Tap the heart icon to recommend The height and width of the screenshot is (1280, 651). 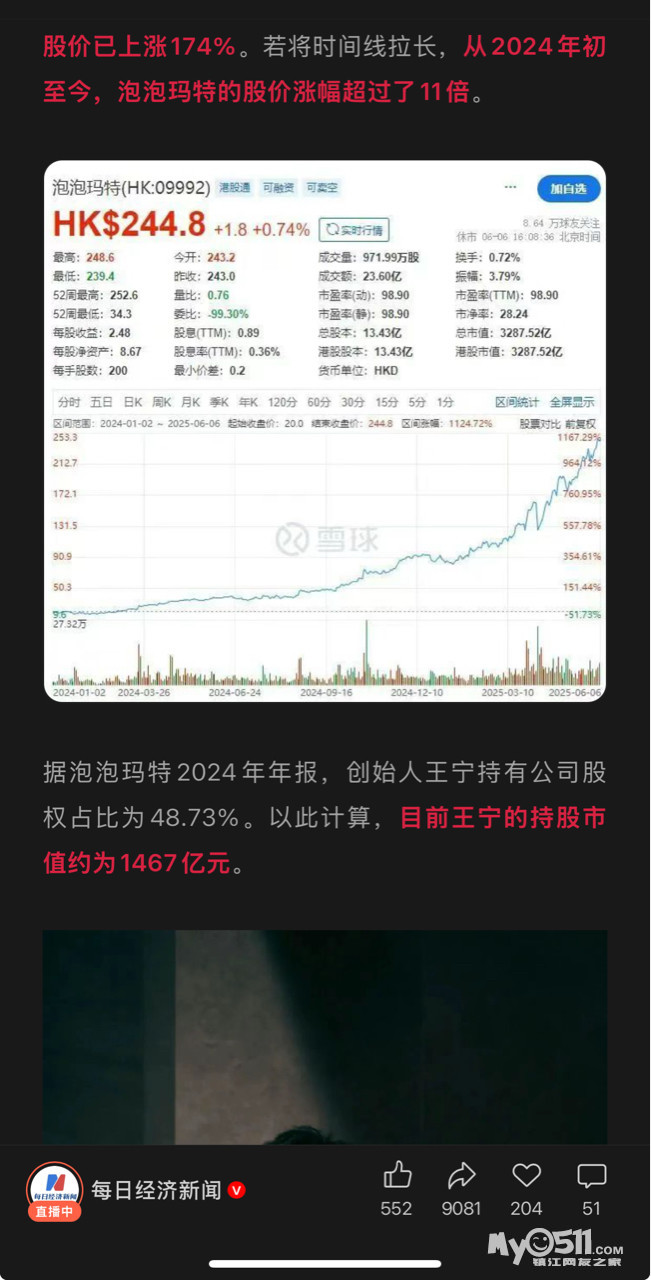coord(526,1175)
